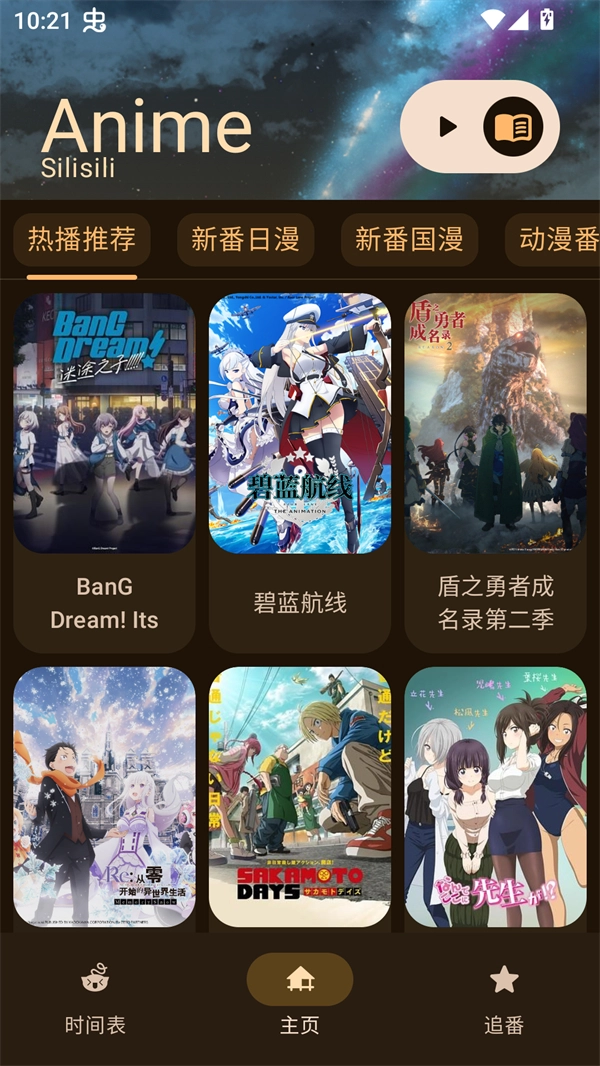Tap the 主页 home tab
The width and height of the screenshot is (600, 1066).
(300, 998)
